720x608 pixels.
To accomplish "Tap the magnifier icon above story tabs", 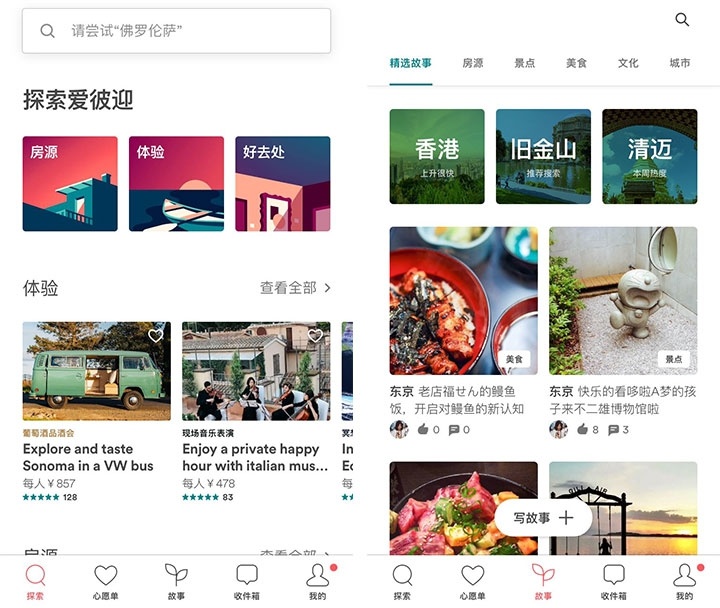I will click(682, 20).
